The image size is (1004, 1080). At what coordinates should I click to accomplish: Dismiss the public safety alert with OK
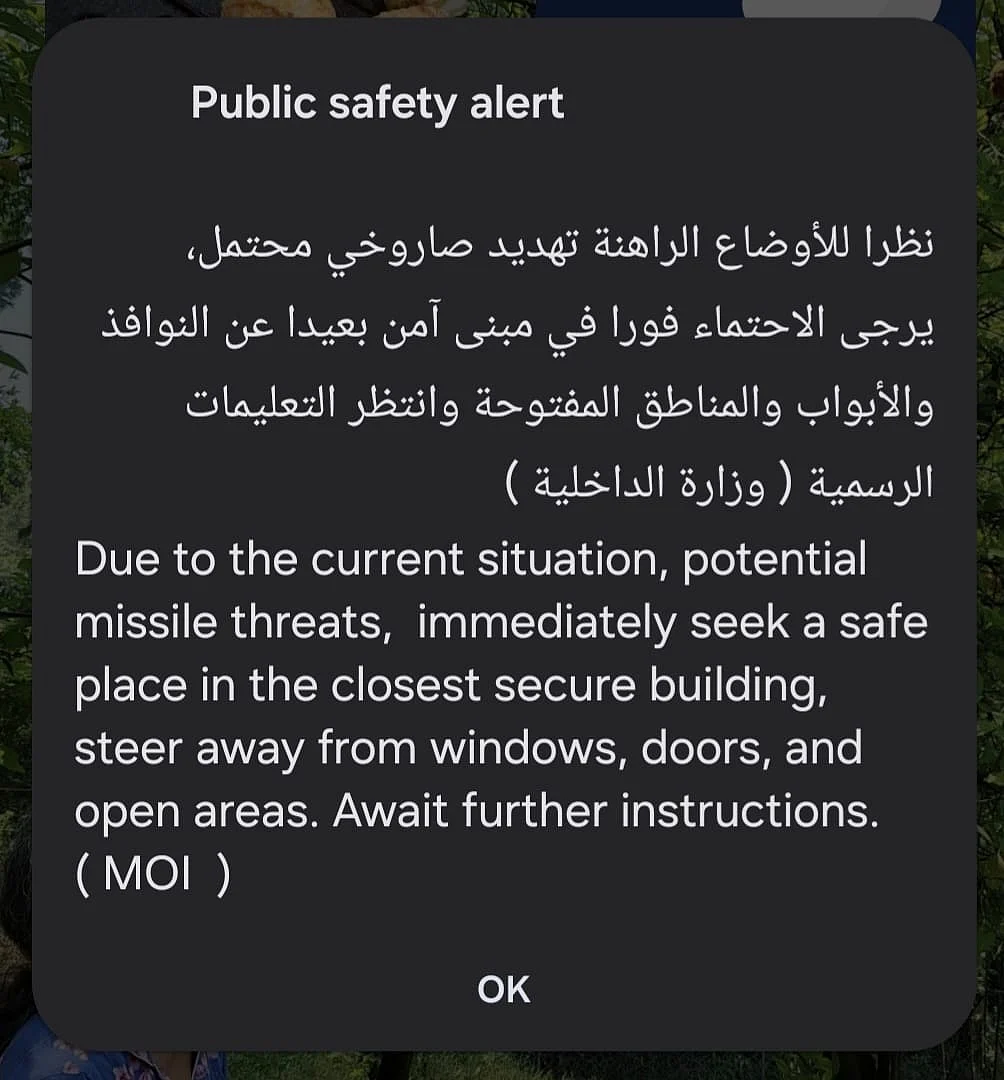tap(503, 988)
